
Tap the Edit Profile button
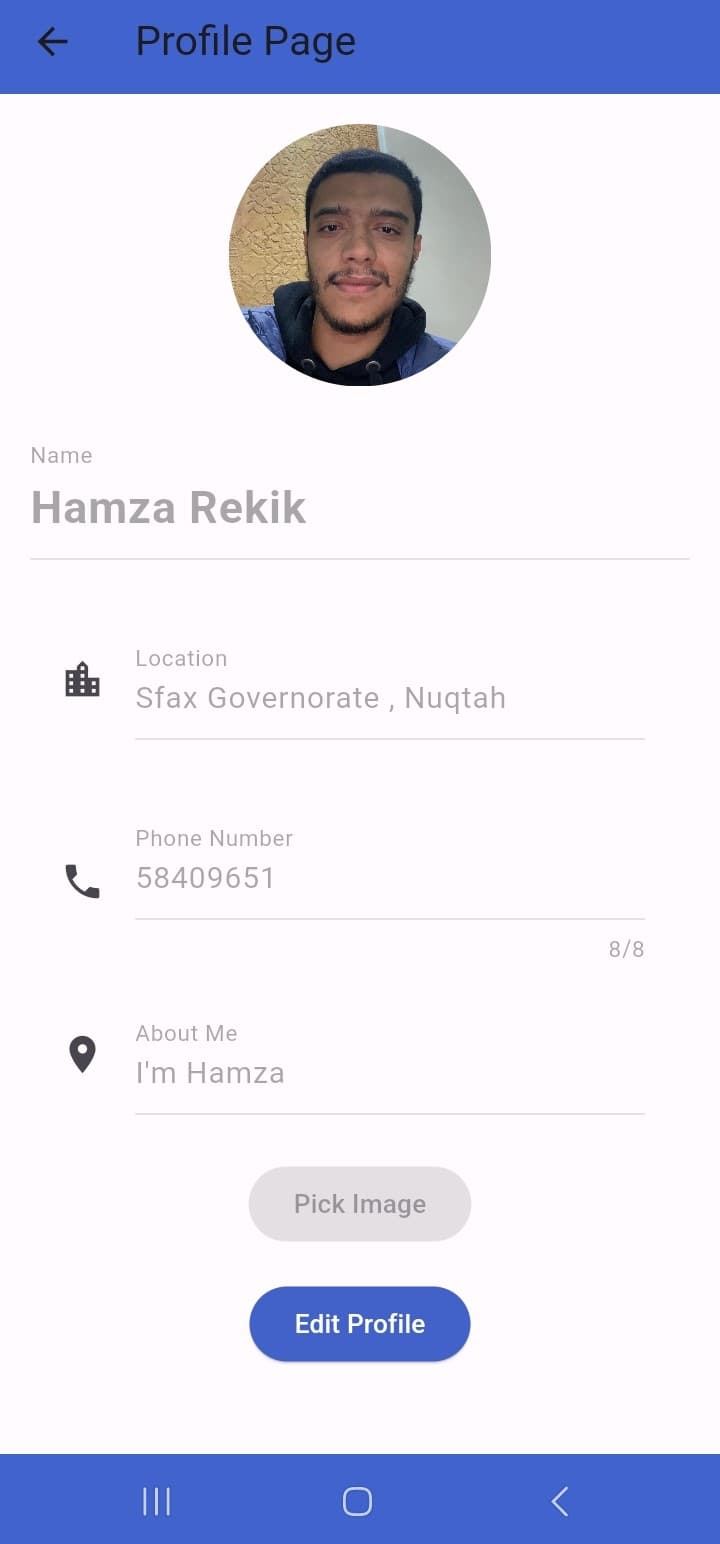point(359,1324)
